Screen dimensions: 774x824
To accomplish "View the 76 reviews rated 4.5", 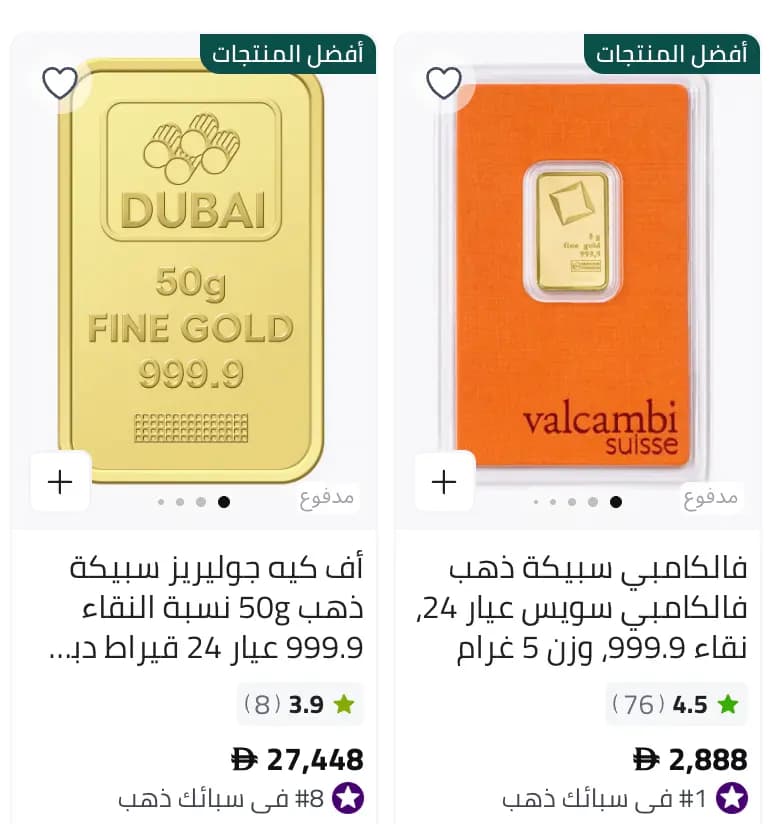I will pos(675,704).
